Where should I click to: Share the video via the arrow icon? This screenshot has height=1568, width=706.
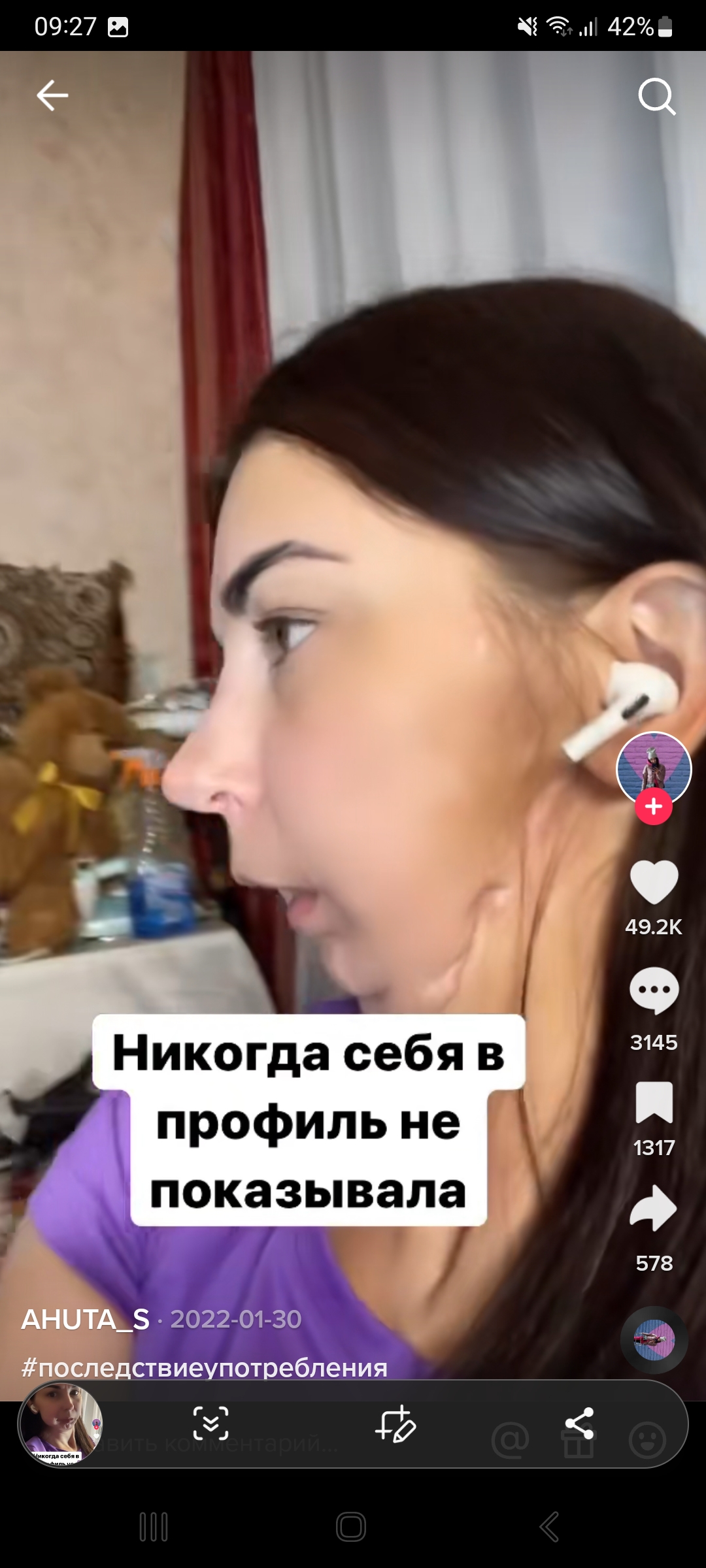pyautogui.click(x=654, y=1209)
